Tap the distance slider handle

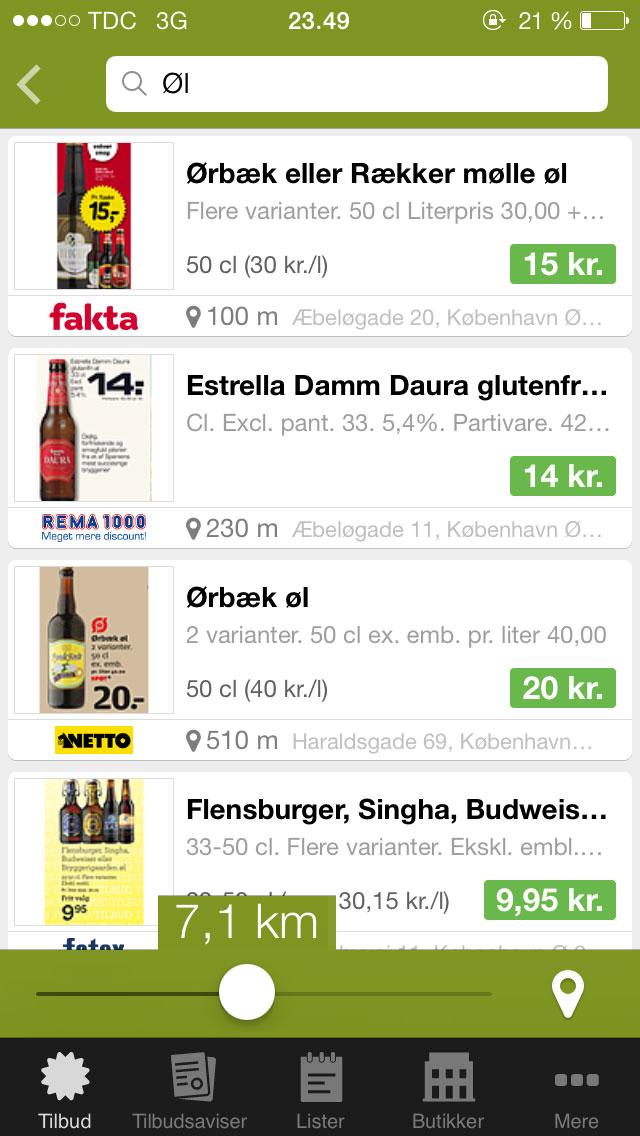(247, 992)
